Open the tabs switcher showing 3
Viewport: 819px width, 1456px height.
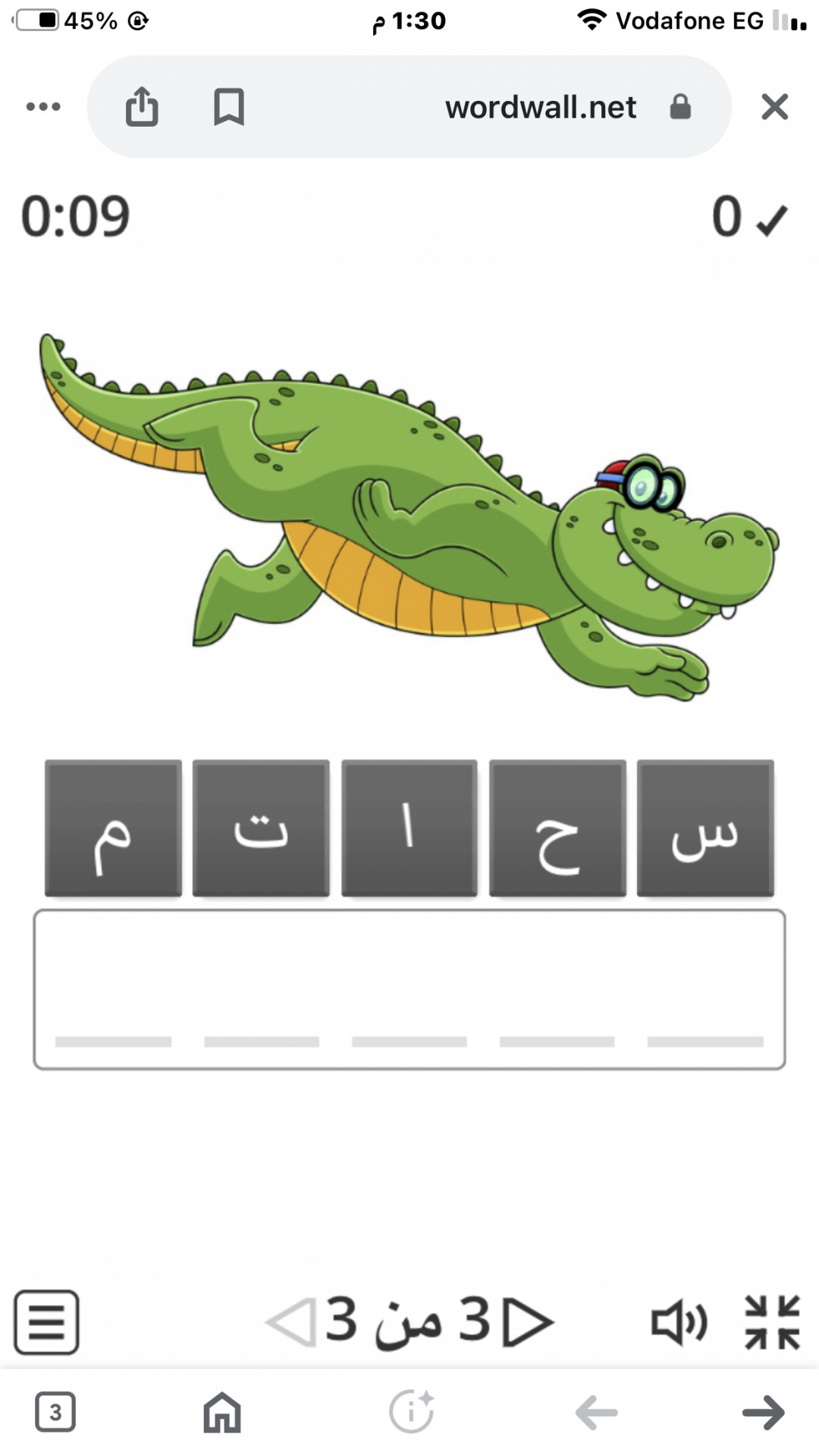pos(55,1412)
